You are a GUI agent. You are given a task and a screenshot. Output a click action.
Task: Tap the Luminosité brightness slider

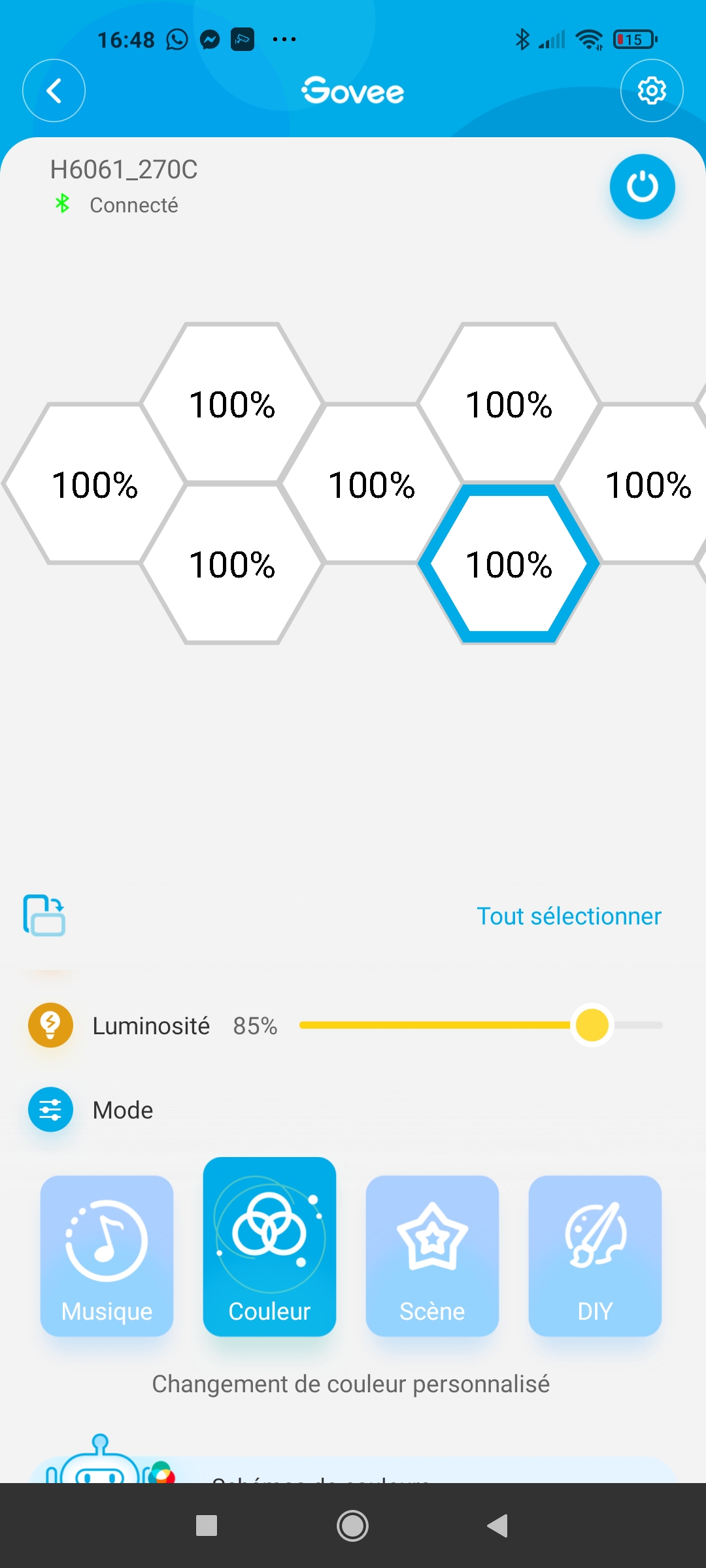[480, 1025]
